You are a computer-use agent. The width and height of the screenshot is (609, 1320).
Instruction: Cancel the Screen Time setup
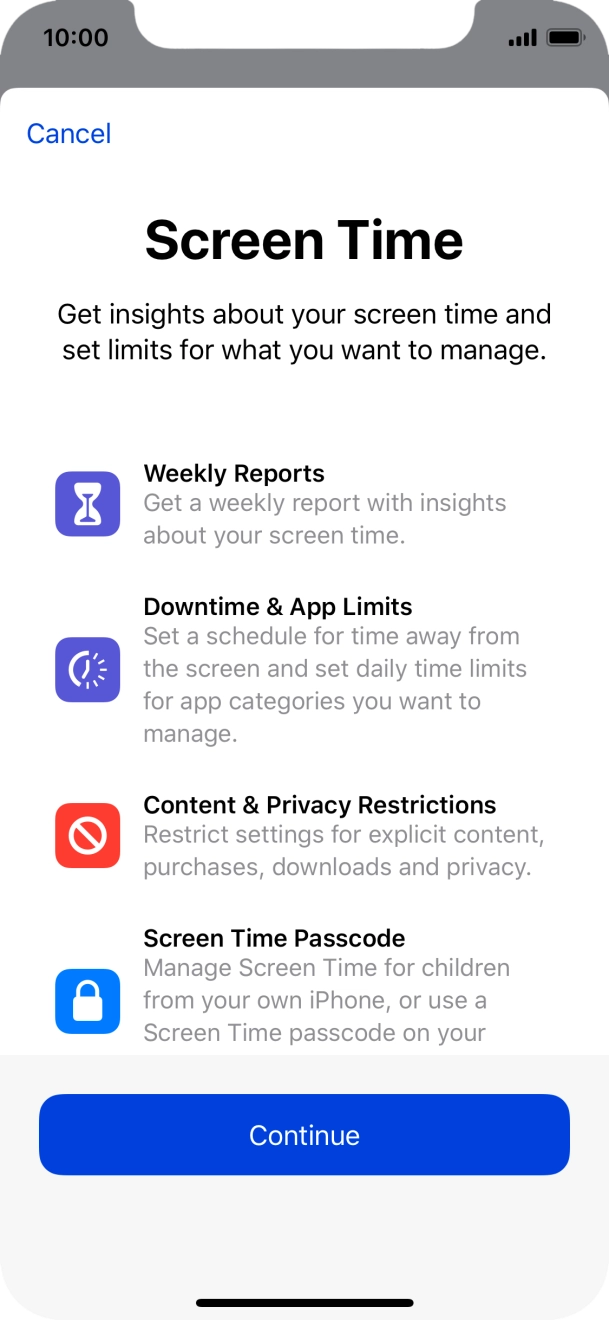tap(69, 134)
